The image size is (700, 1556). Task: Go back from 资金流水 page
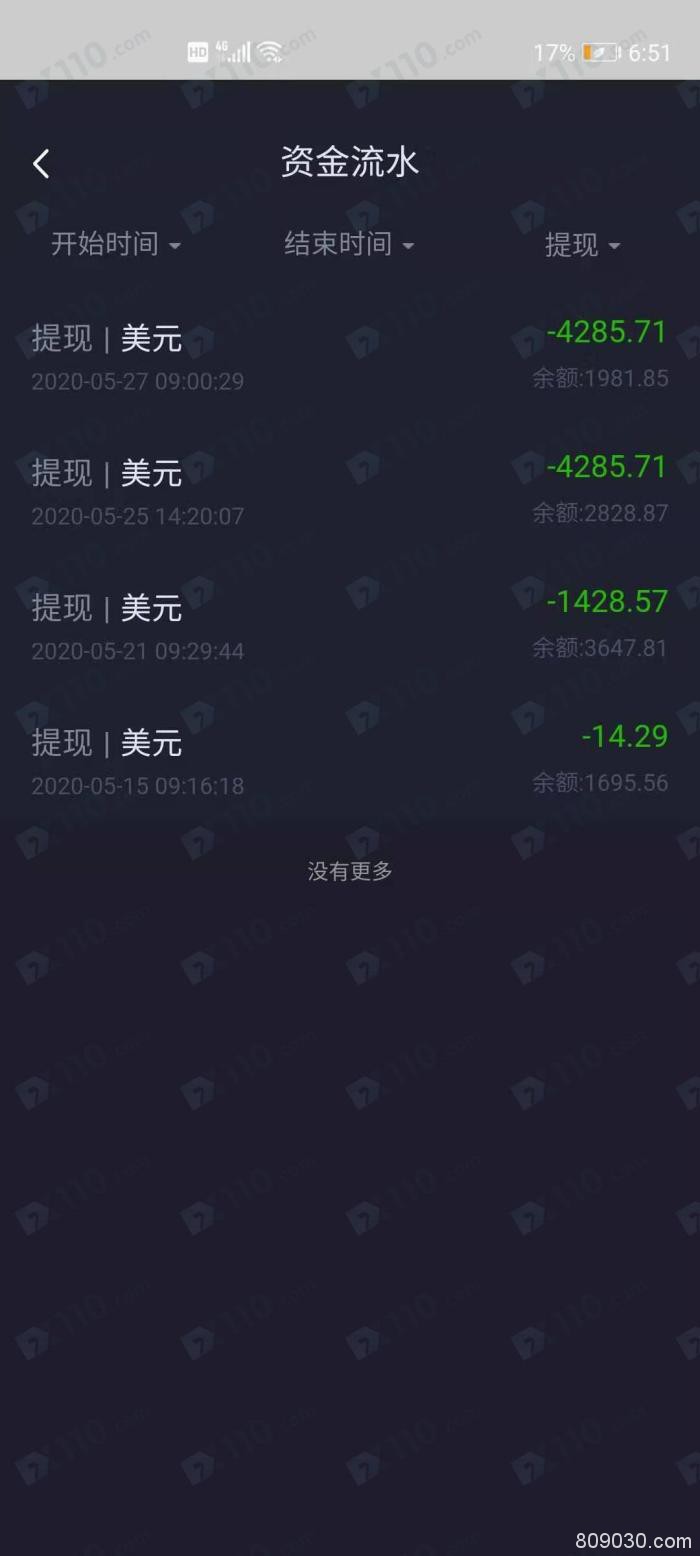[41, 163]
